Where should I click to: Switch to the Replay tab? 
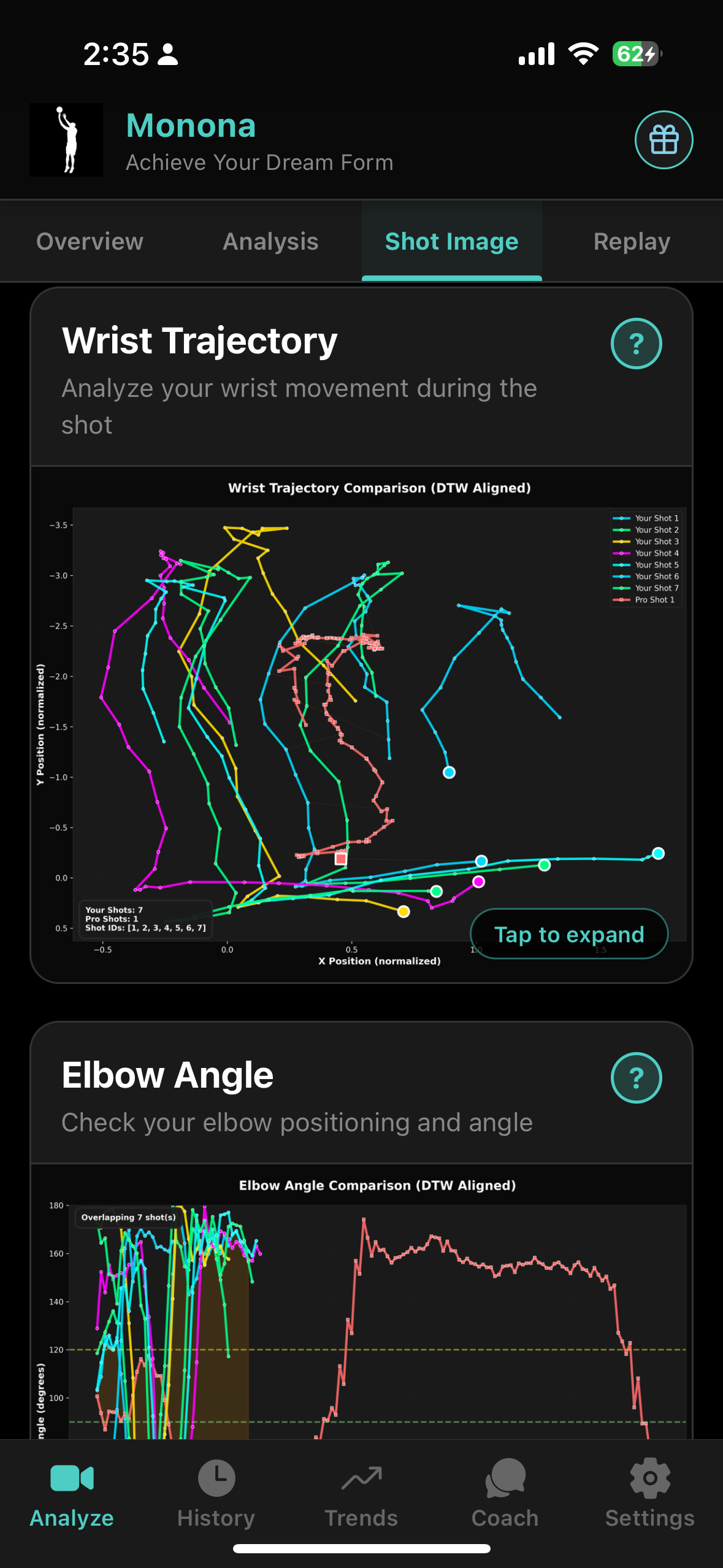pyautogui.click(x=631, y=241)
